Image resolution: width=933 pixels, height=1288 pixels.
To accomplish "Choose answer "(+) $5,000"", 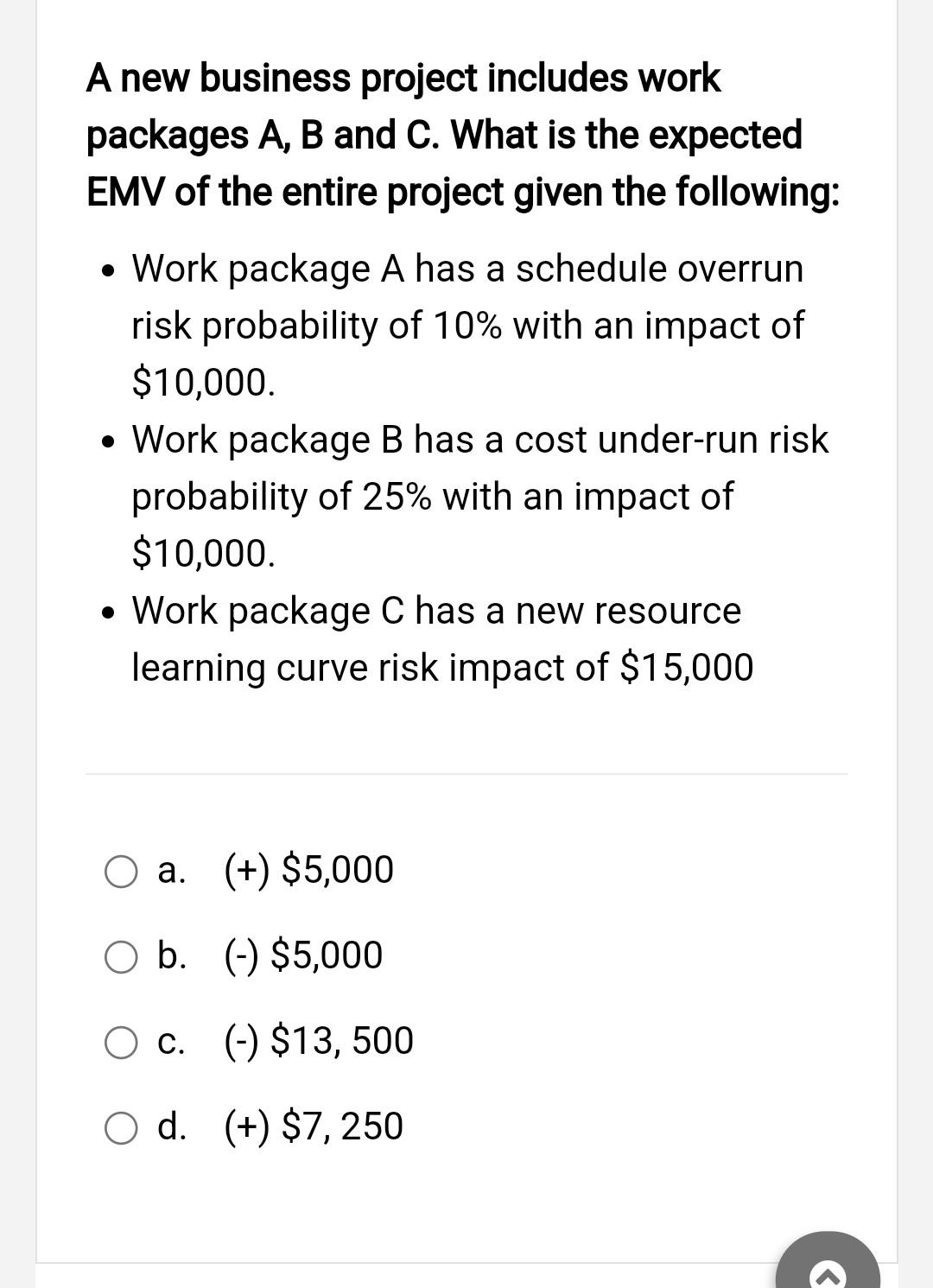I will [307, 870].
